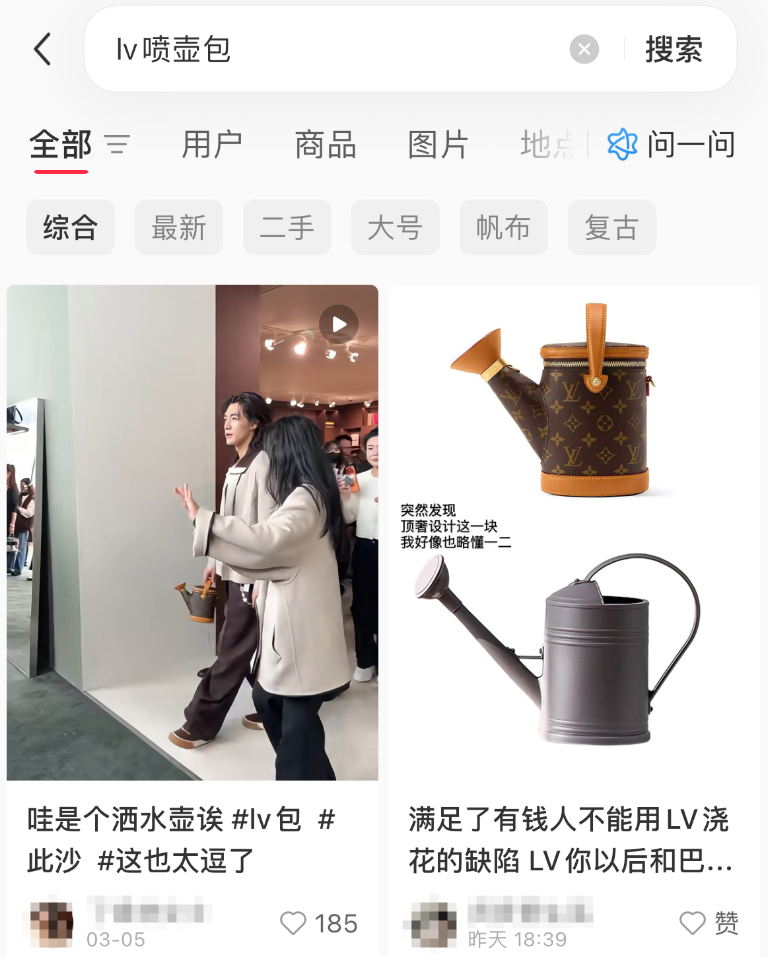Screen dimensions: 768x957
Task: Tap the 搜索 button
Action: coord(674,49)
